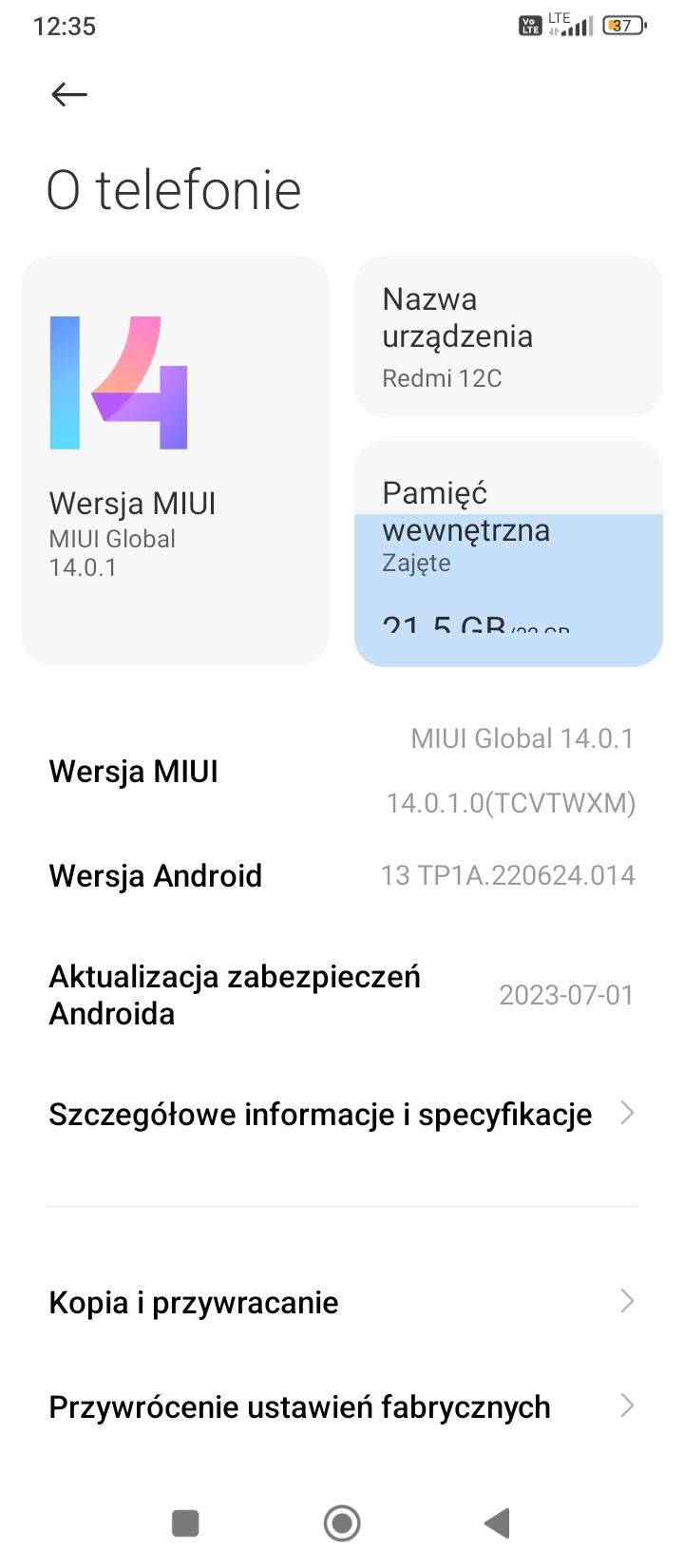
Task: Go back using the top arrow
Action: click(x=69, y=94)
